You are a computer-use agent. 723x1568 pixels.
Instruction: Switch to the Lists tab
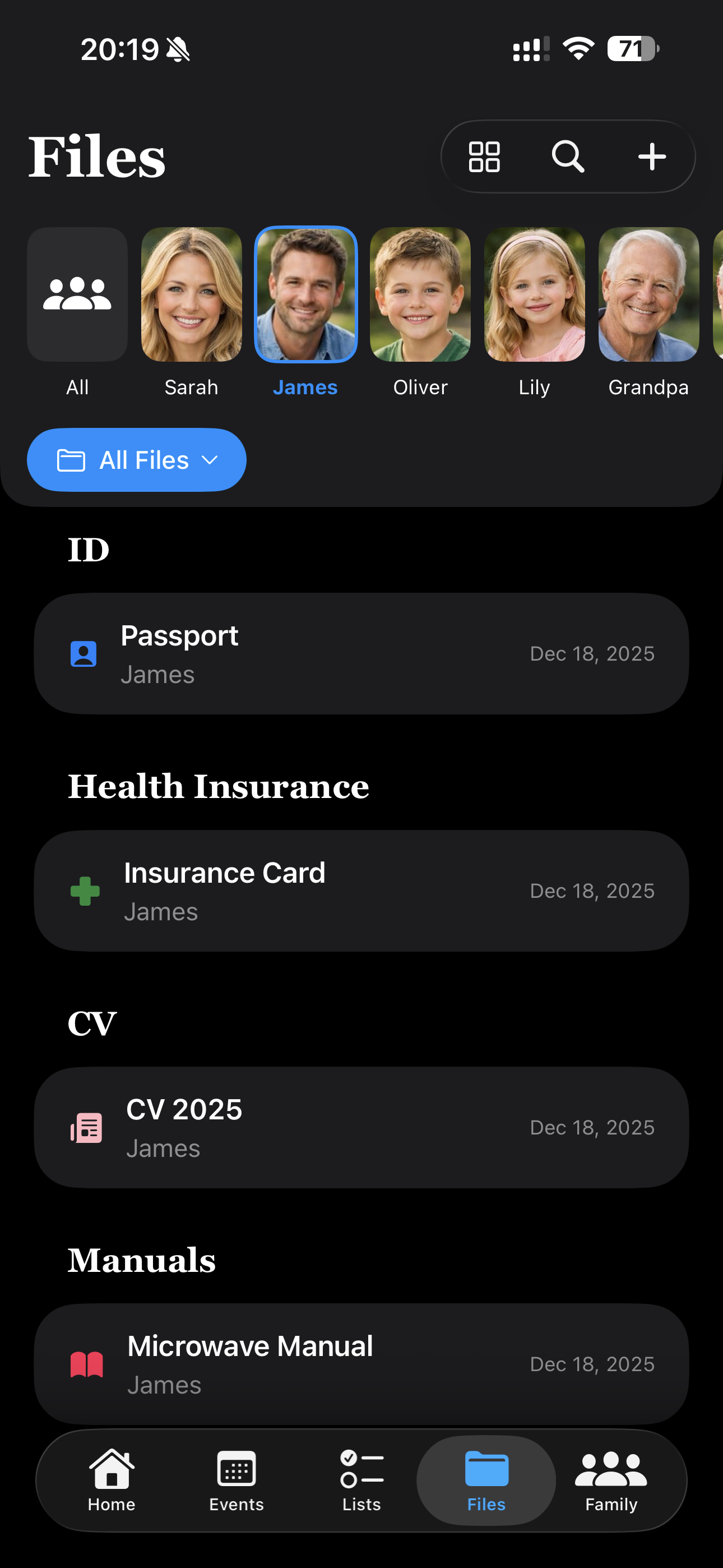pos(361,1481)
